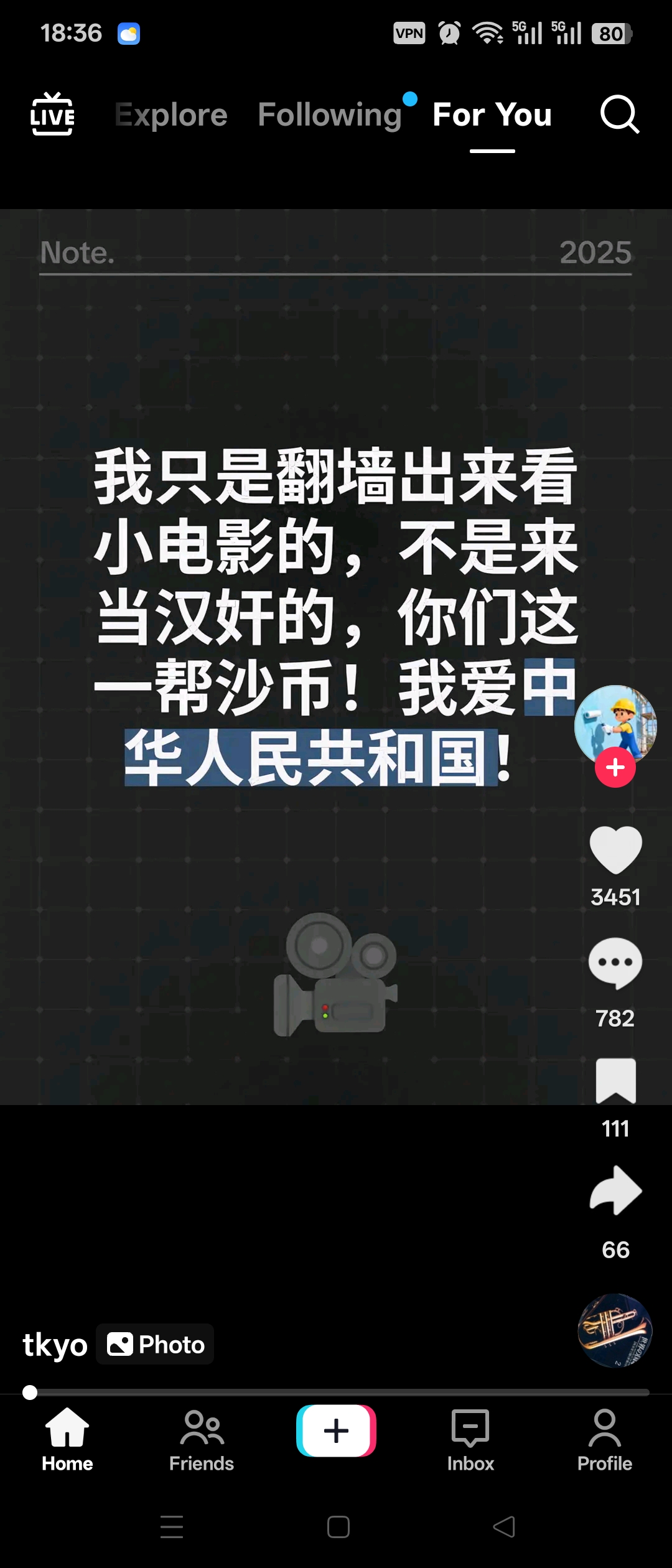672x1568 pixels.
Task: Tap the Photo badge
Action: point(156,1345)
